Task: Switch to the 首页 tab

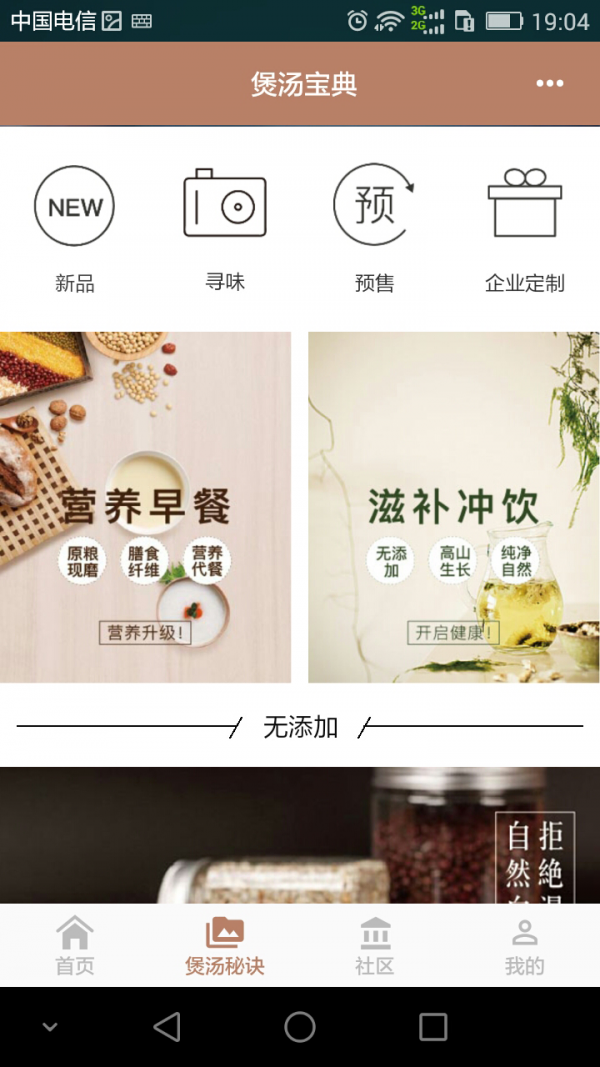Action: tap(75, 945)
